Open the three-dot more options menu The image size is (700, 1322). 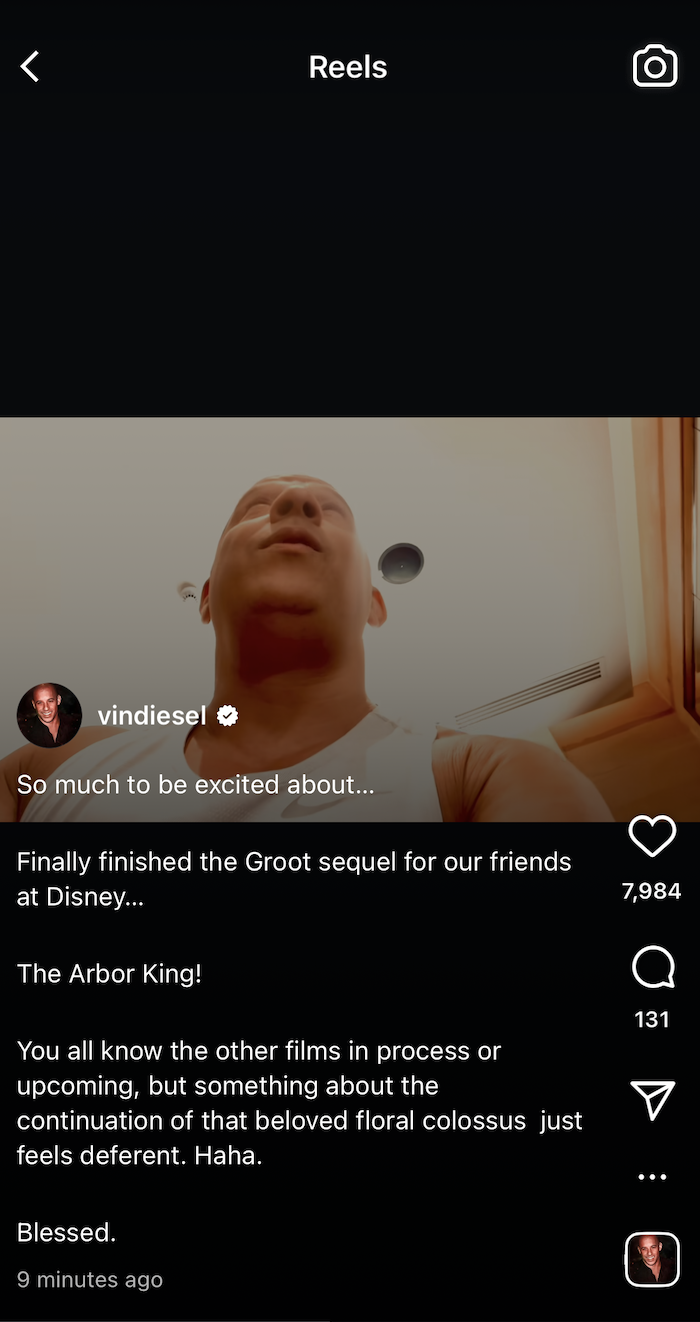(x=652, y=1177)
